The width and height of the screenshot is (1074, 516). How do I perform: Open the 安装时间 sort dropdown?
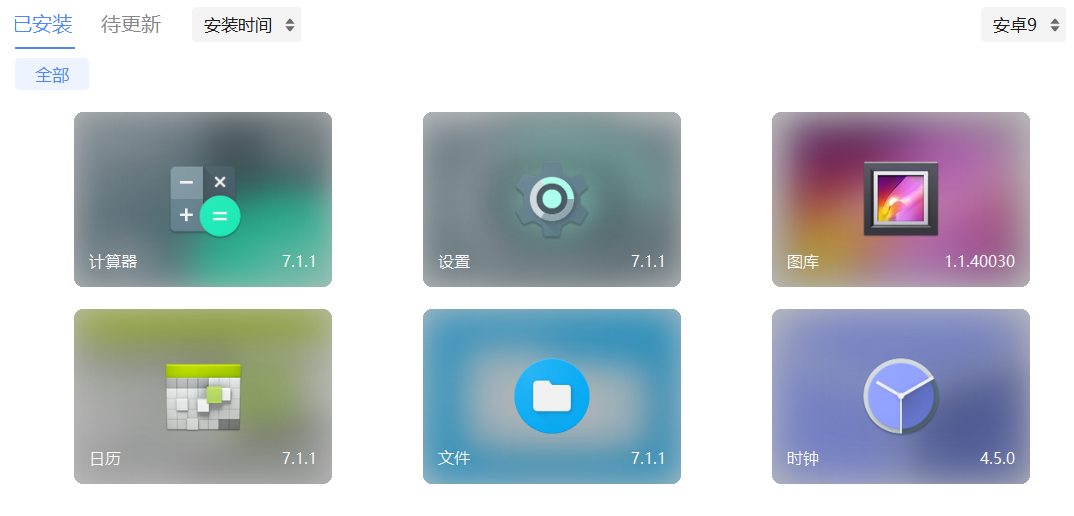(246, 25)
